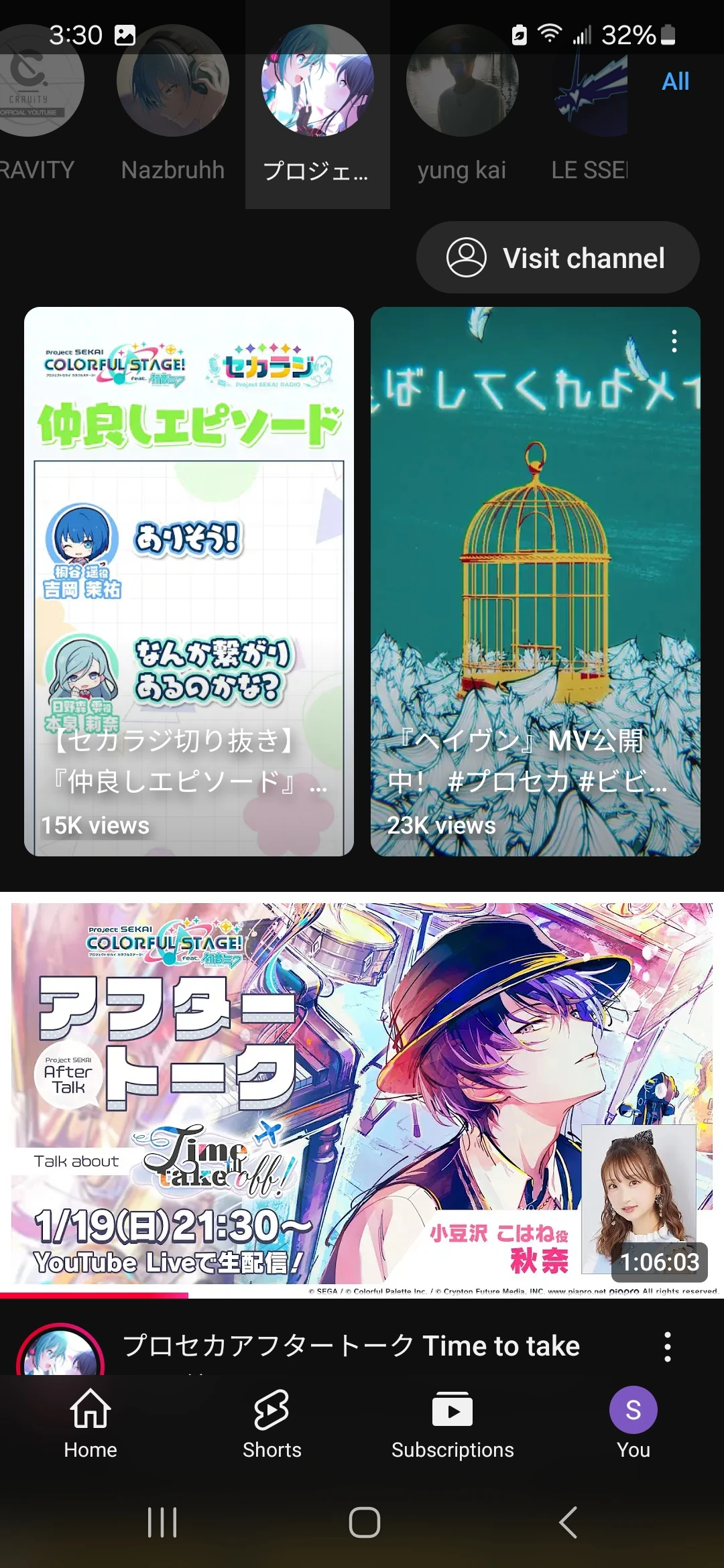Open the ヘイヴン MV Short with 23K views
Screen dimensions: 724x1568
click(x=535, y=582)
